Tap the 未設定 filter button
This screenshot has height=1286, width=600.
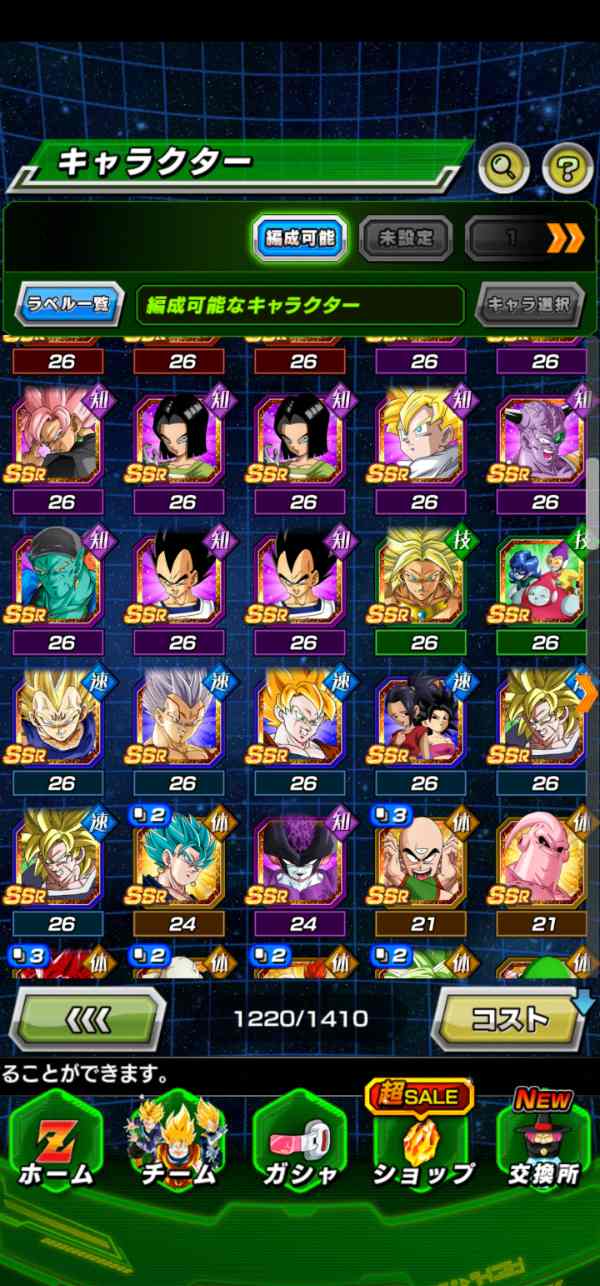(x=405, y=238)
